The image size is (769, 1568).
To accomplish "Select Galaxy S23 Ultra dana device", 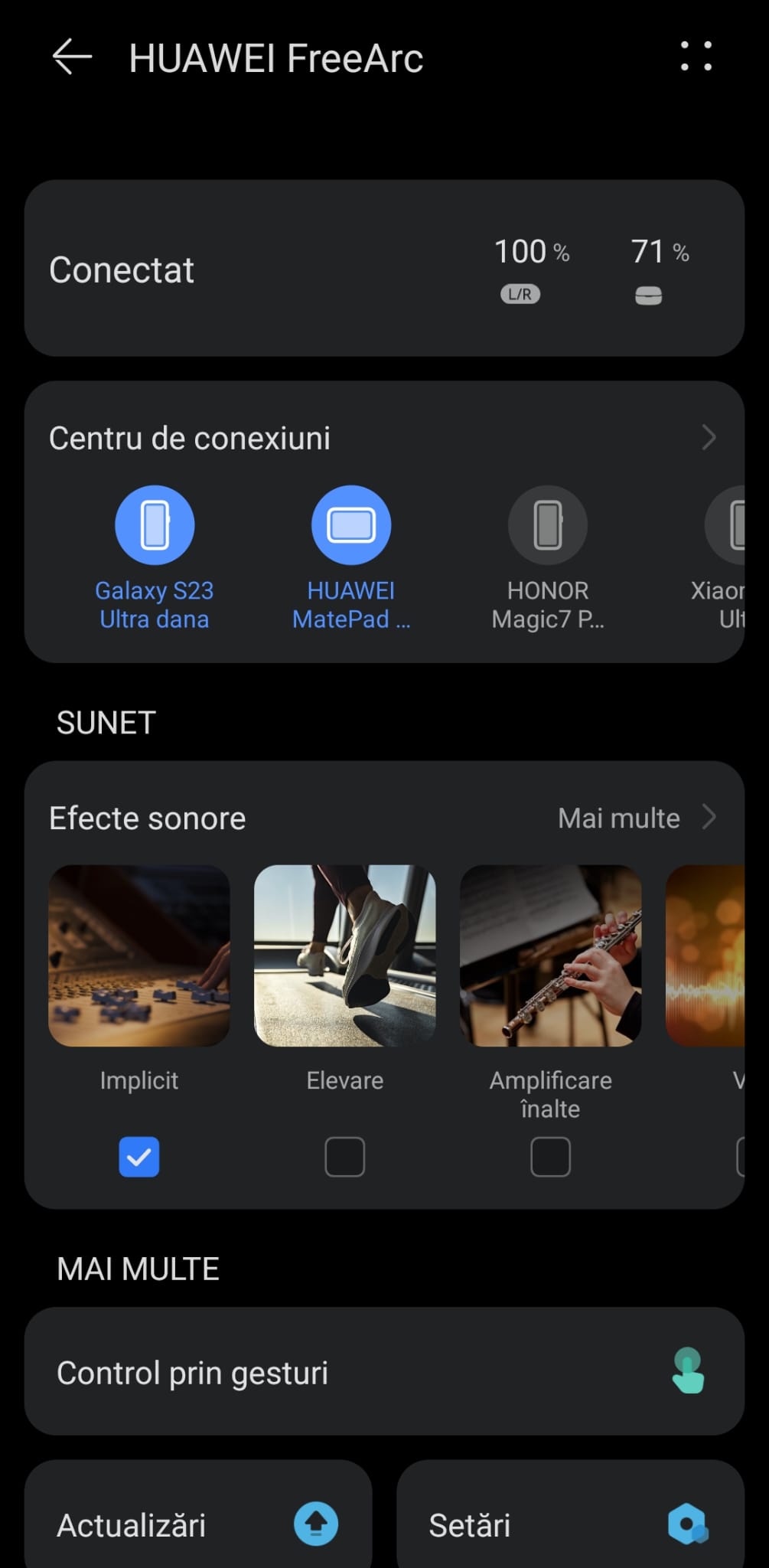I will click(155, 525).
